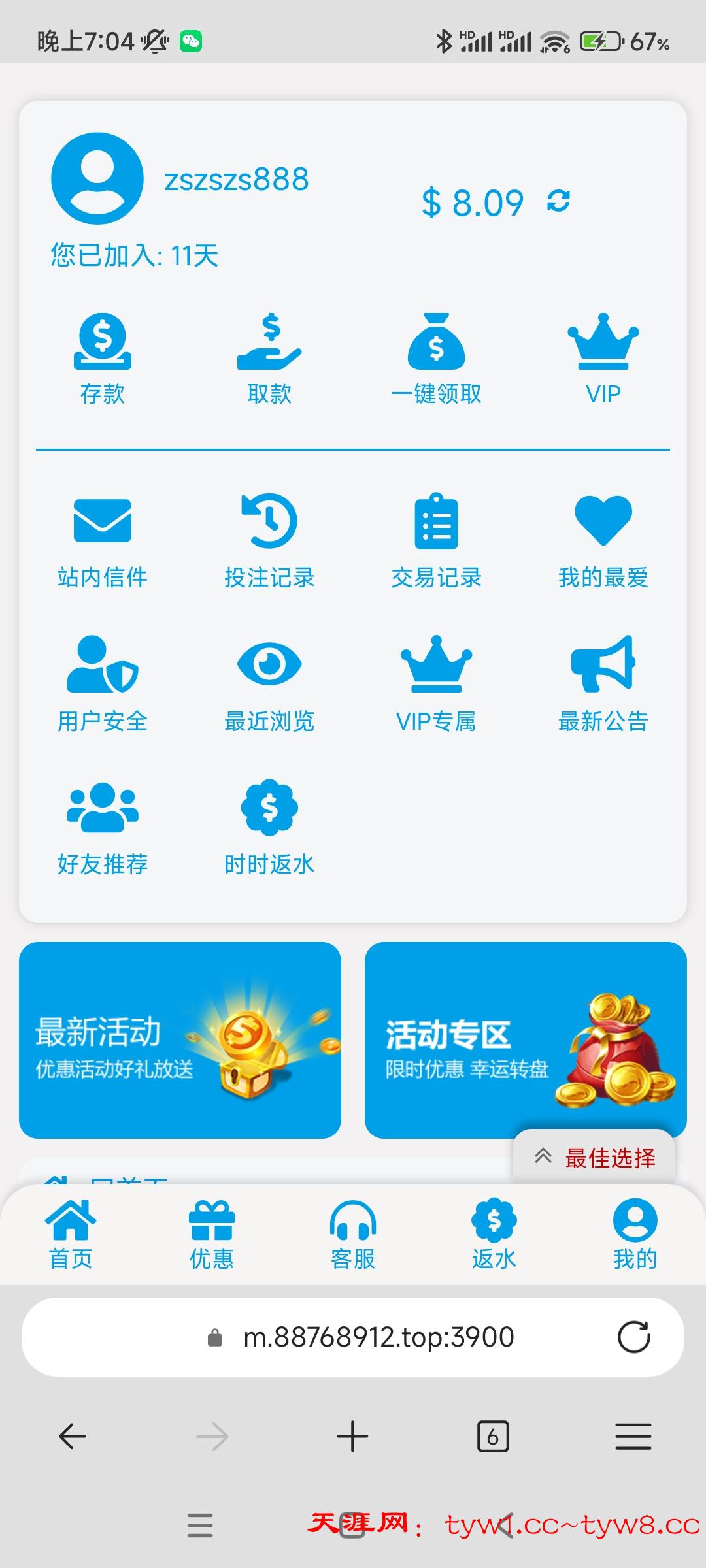706x1568 pixels.
Task: Open the 最新活动 promotions card
Action: (180, 1040)
